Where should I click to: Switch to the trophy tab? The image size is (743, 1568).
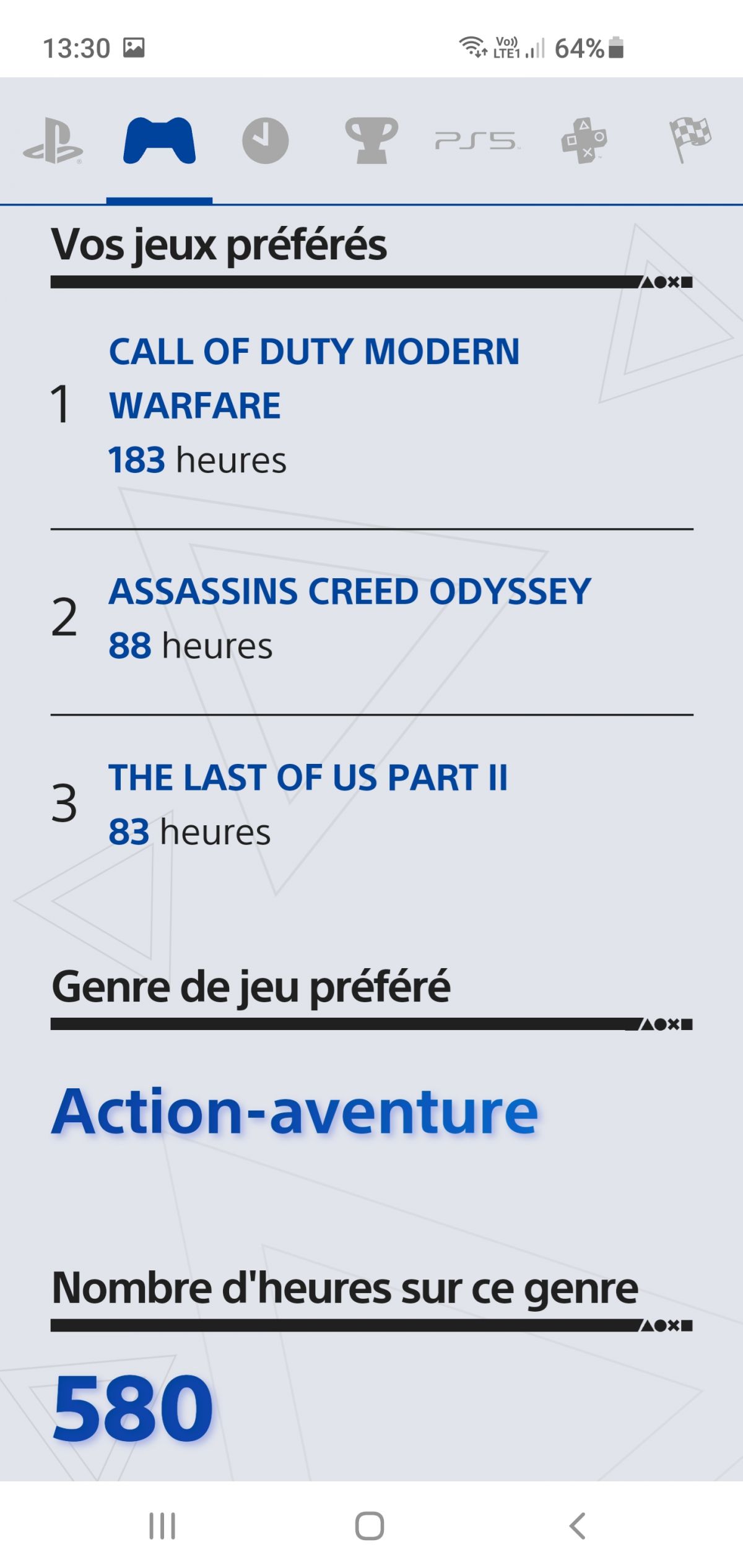[371, 142]
